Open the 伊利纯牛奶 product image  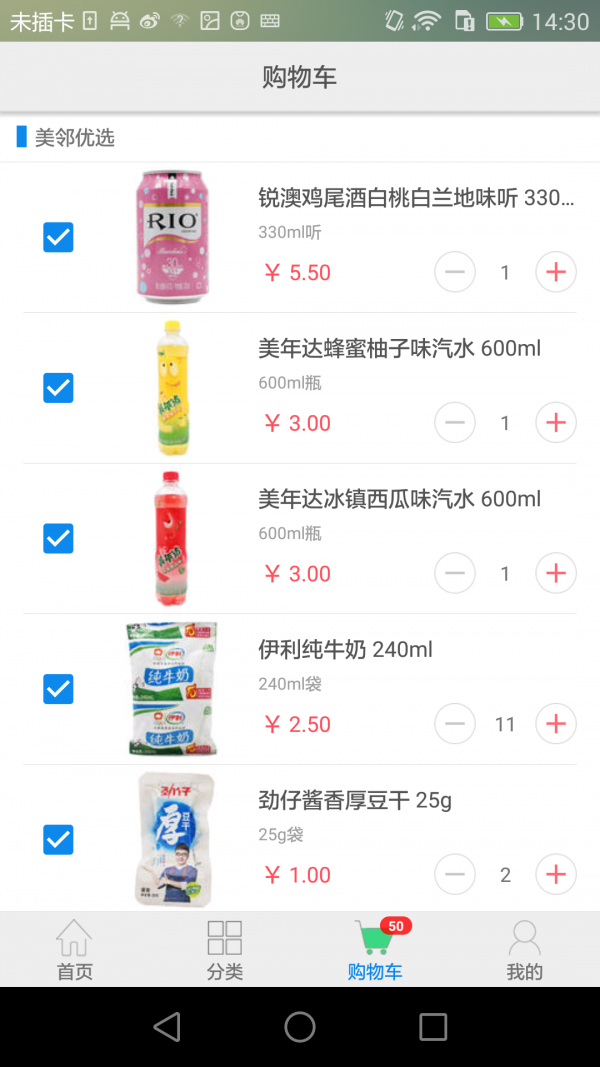click(172, 689)
